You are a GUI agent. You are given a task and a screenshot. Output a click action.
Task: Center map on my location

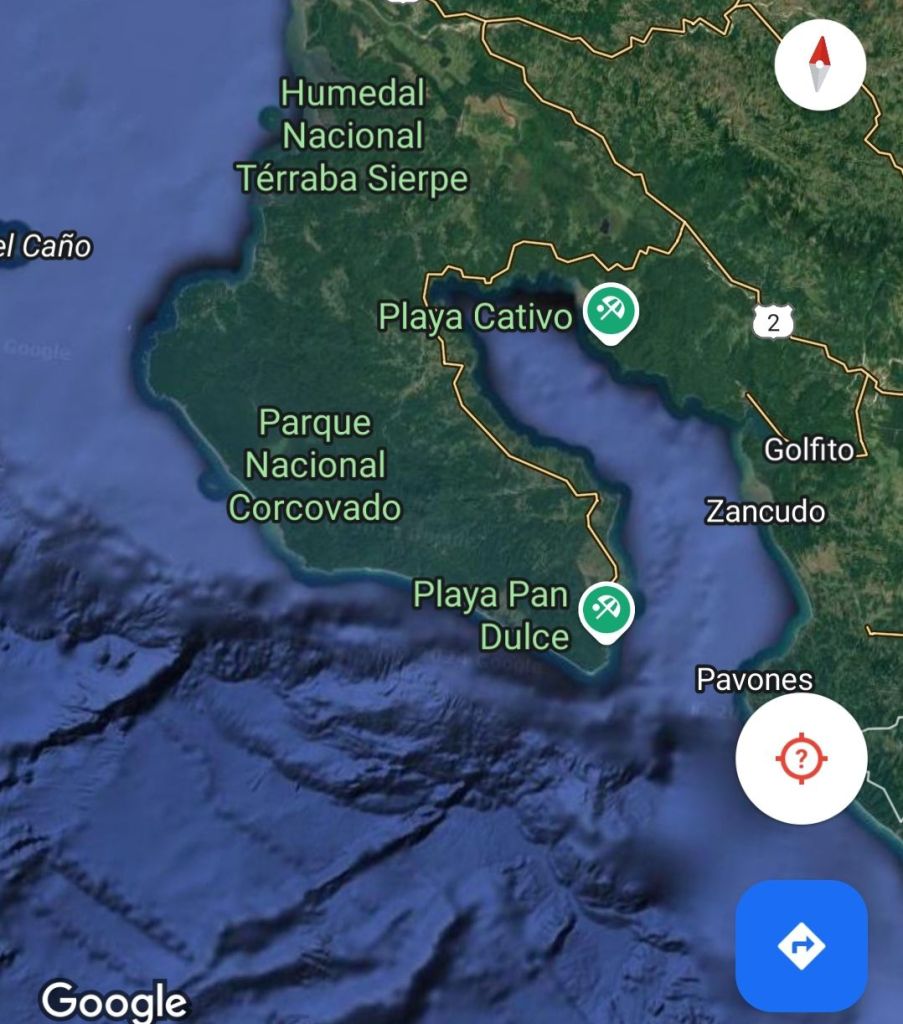tap(800, 759)
